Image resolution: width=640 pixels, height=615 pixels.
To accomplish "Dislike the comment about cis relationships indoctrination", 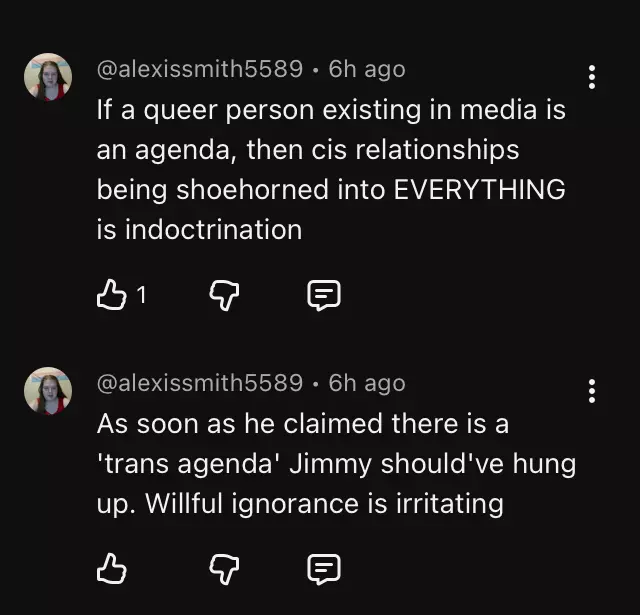I will click(222, 294).
